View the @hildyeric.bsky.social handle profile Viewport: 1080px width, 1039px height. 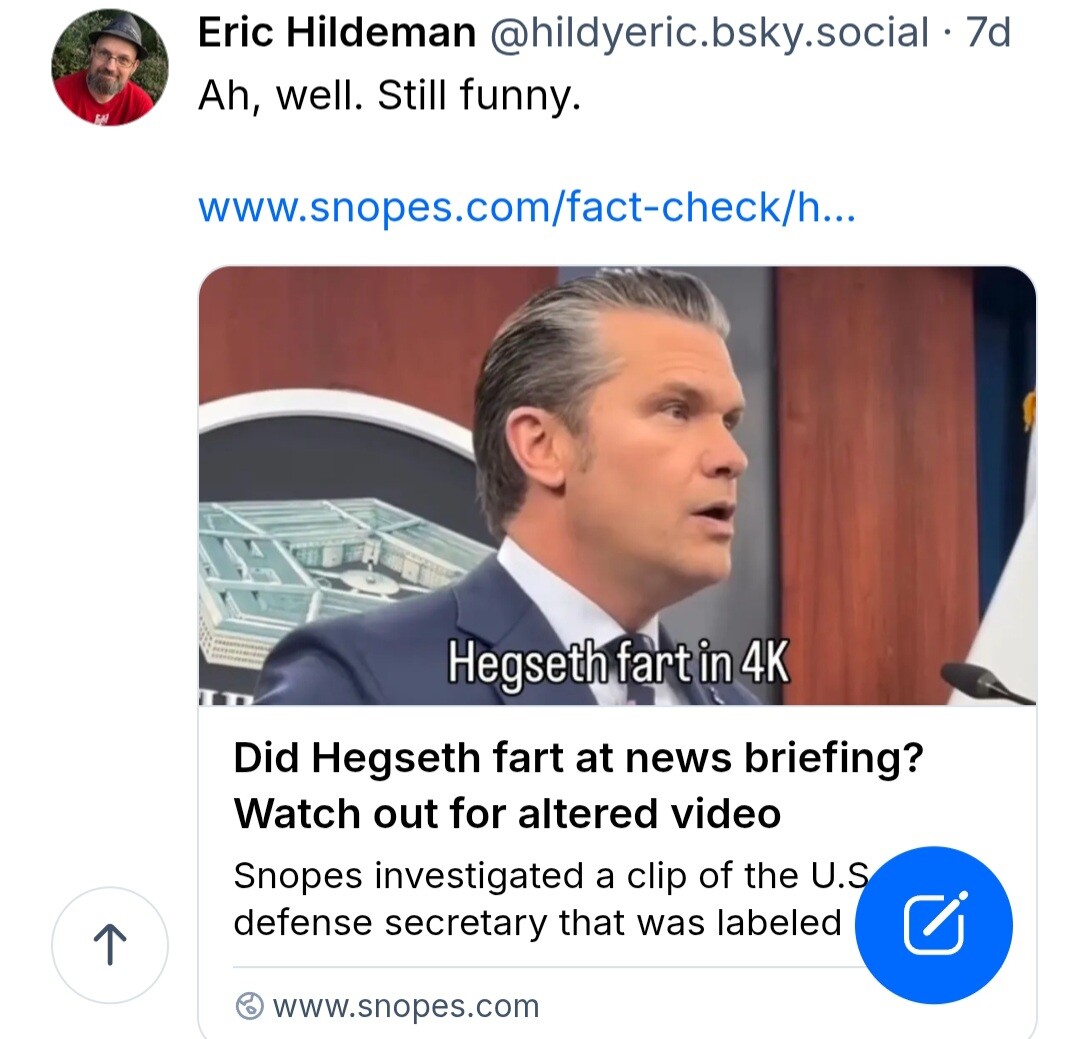point(709,32)
